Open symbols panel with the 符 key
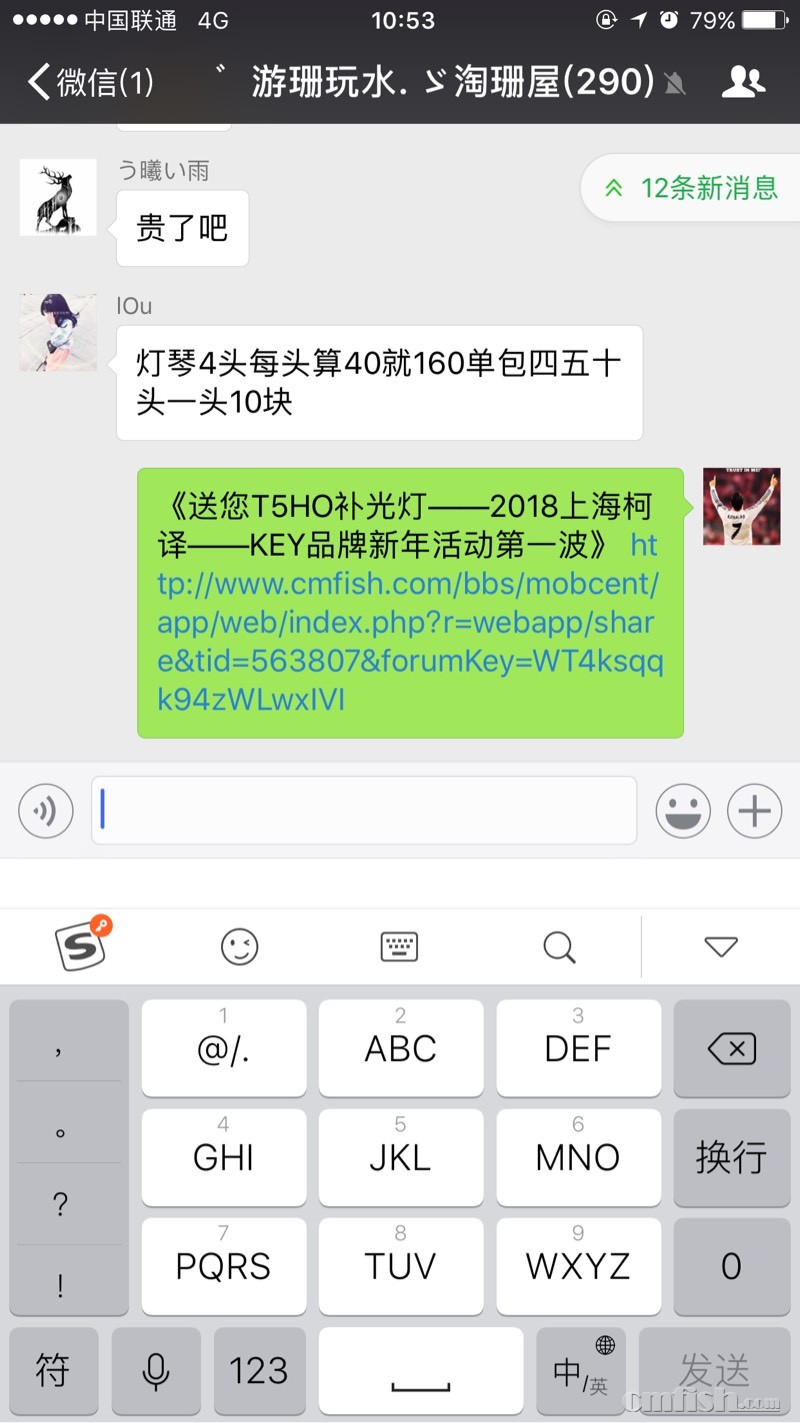 pos(53,1370)
